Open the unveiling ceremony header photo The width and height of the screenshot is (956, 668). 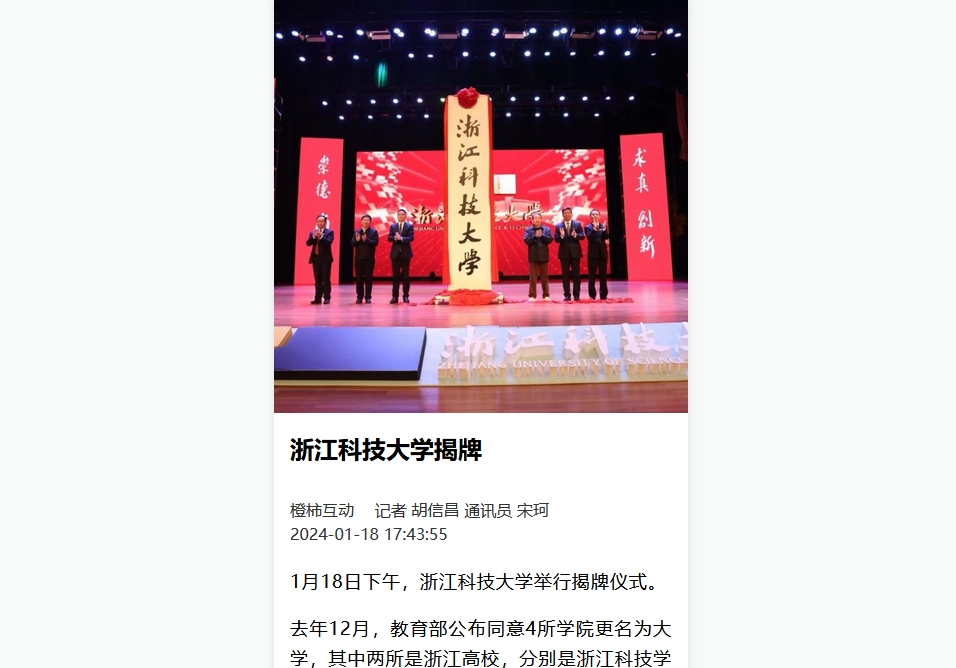coord(480,206)
